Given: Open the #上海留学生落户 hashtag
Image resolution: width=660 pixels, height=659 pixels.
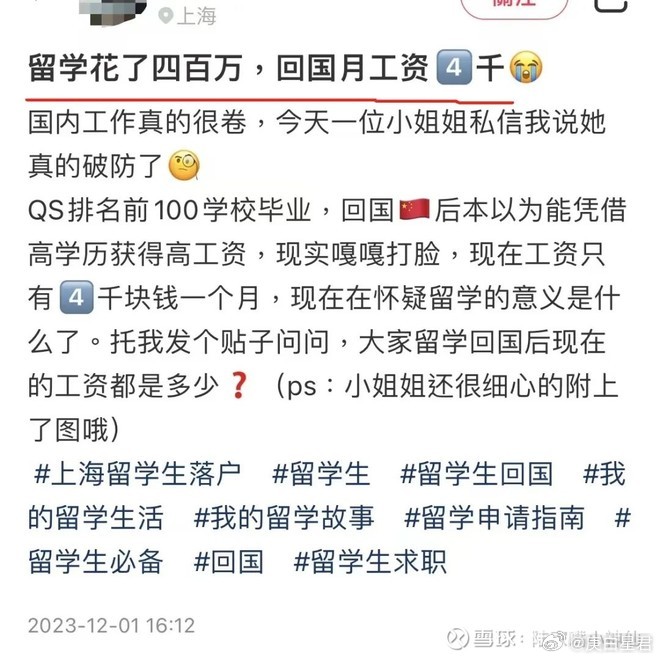Looking at the screenshot, I should [x=138, y=473].
